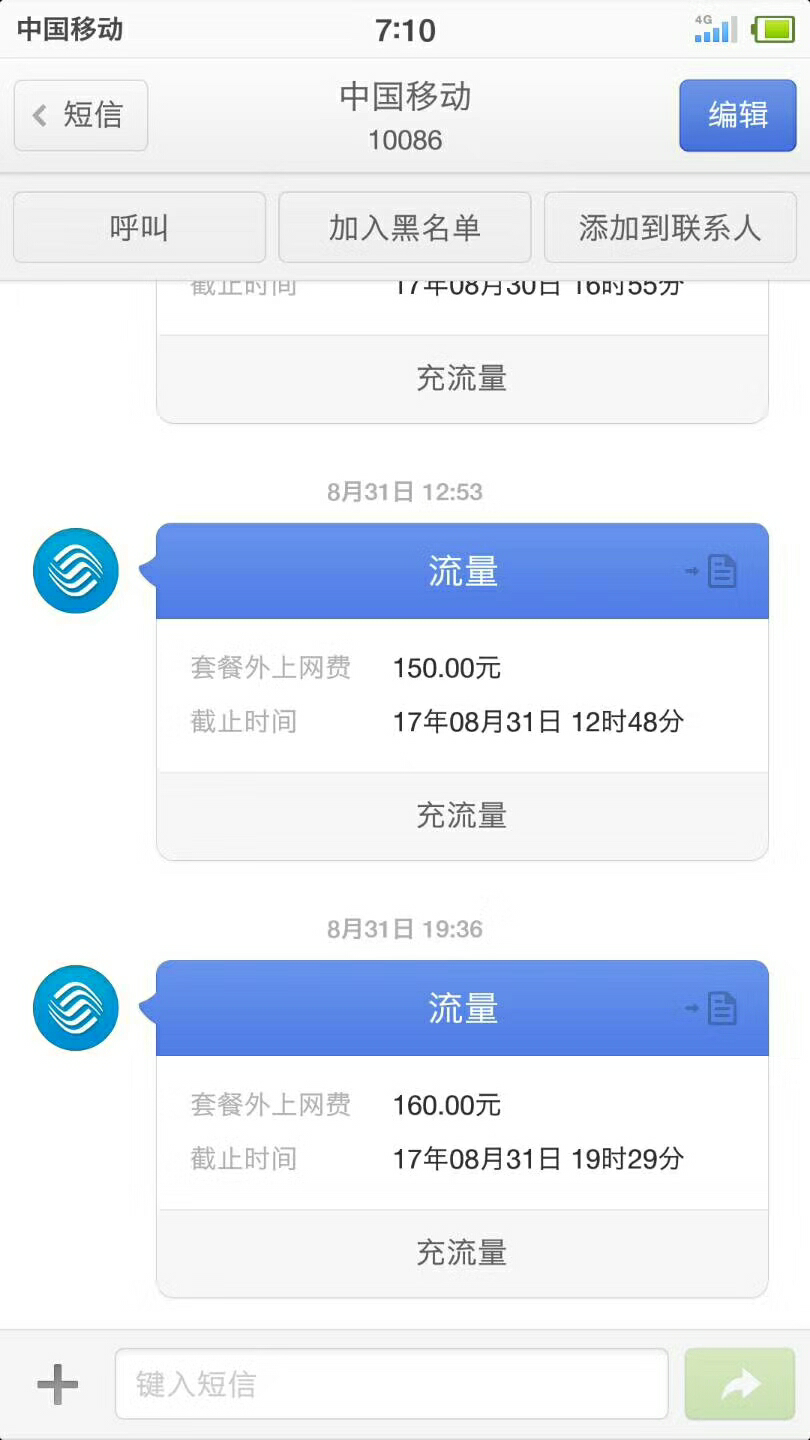Viewport: 810px width, 1440px height.
Task: Tap 充流量 under the 150.00元 message
Action: click(x=462, y=816)
